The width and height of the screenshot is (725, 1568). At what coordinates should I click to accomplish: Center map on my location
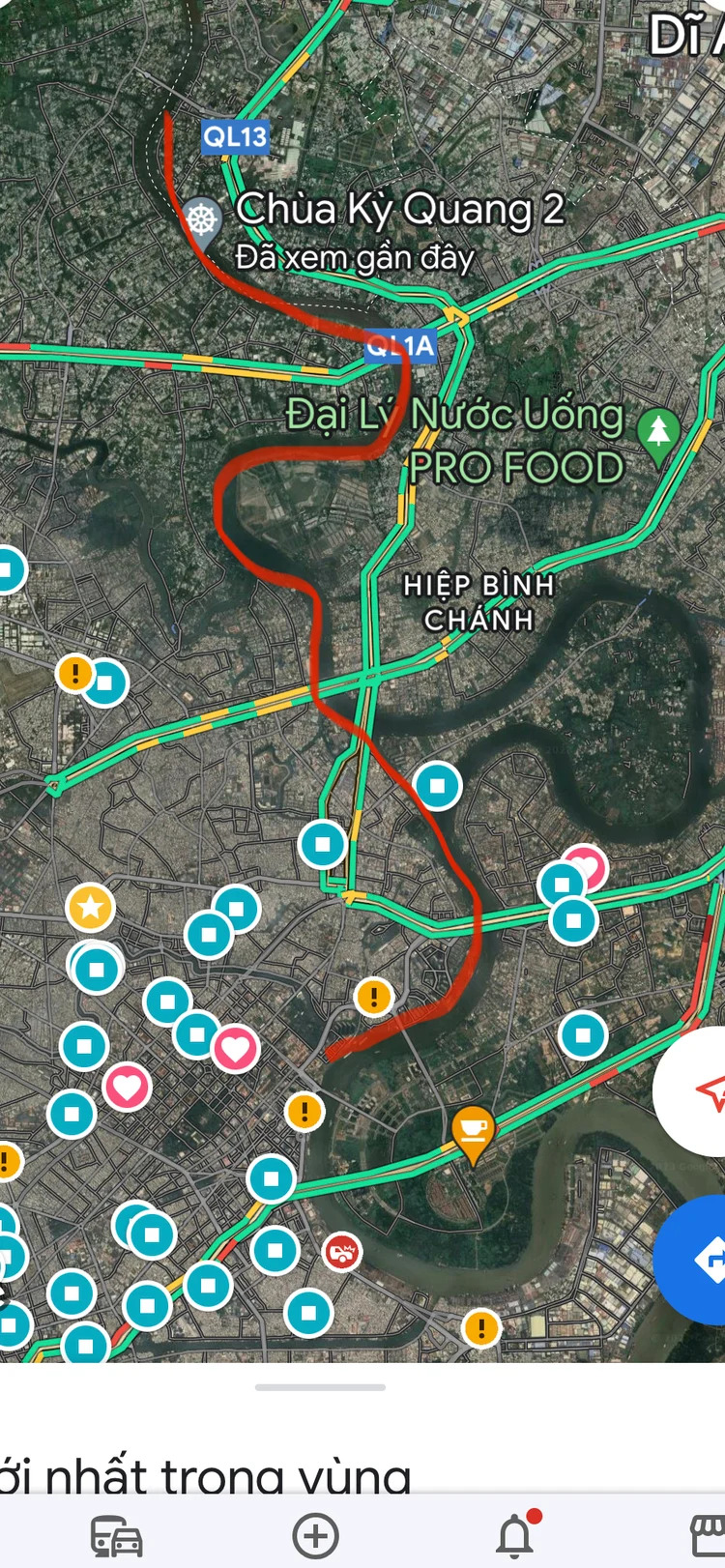click(x=706, y=1091)
